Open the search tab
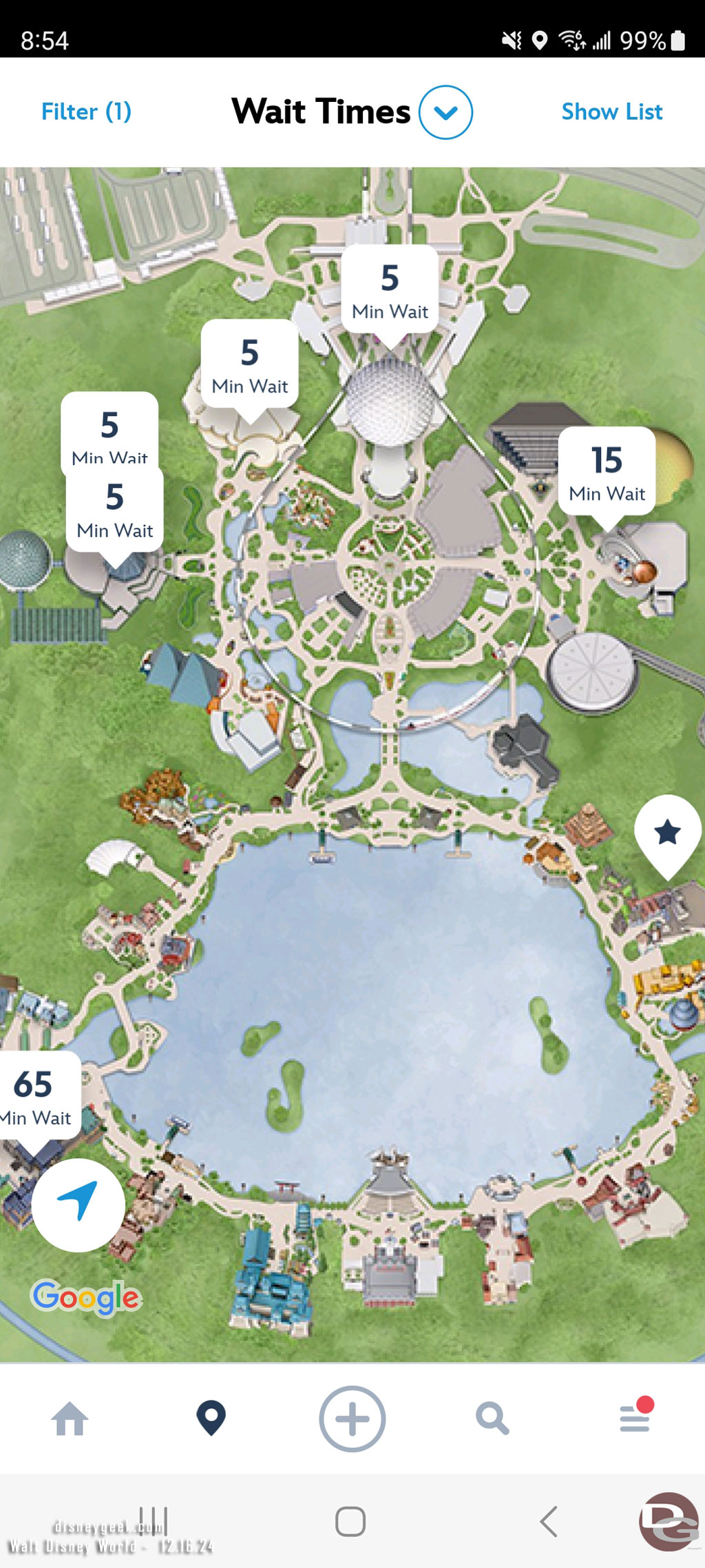705x1568 pixels. click(492, 1419)
